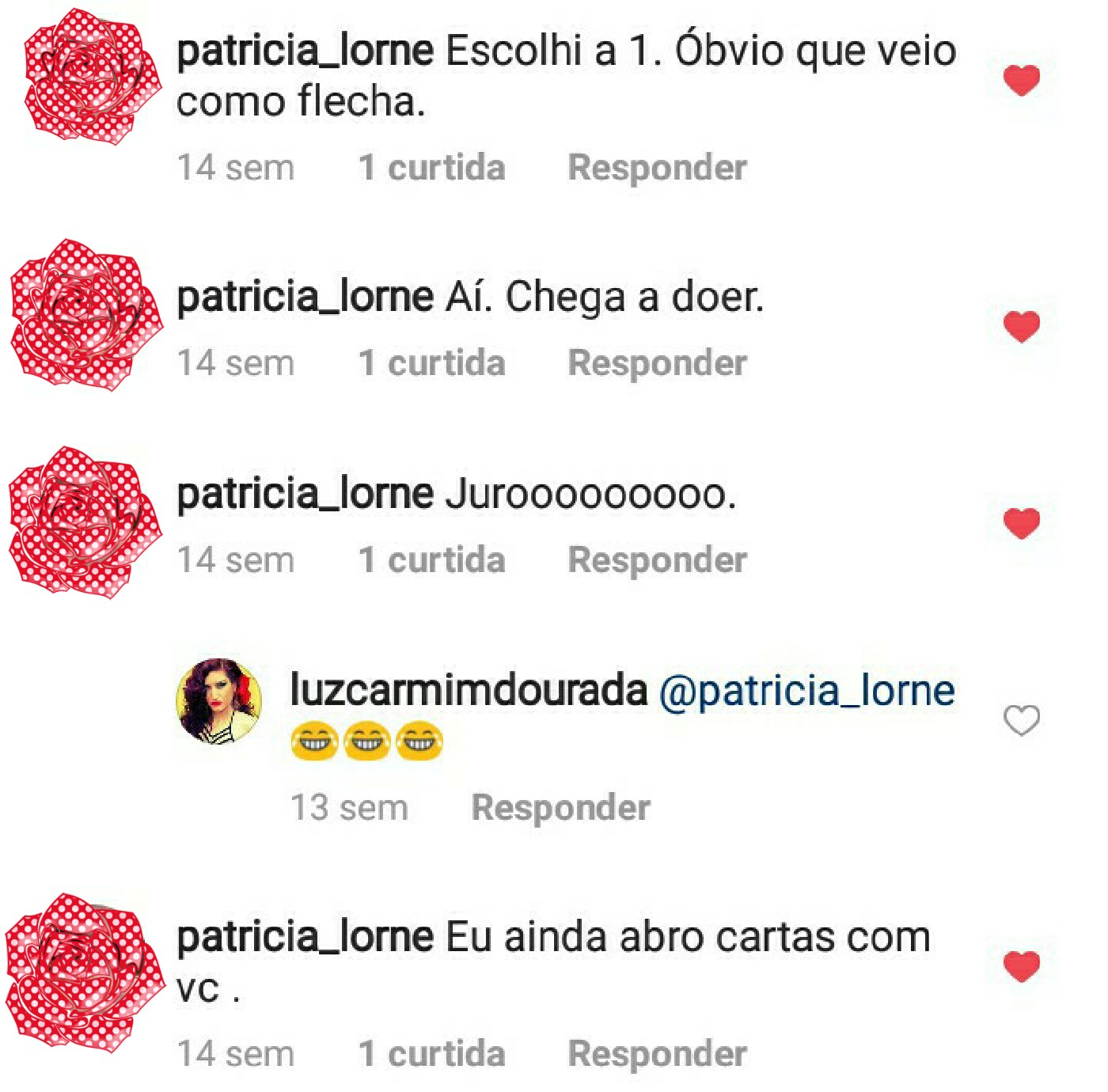Like luzcarmimdourada's emoji reply
1108x1092 pixels.
pos(1021,720)
